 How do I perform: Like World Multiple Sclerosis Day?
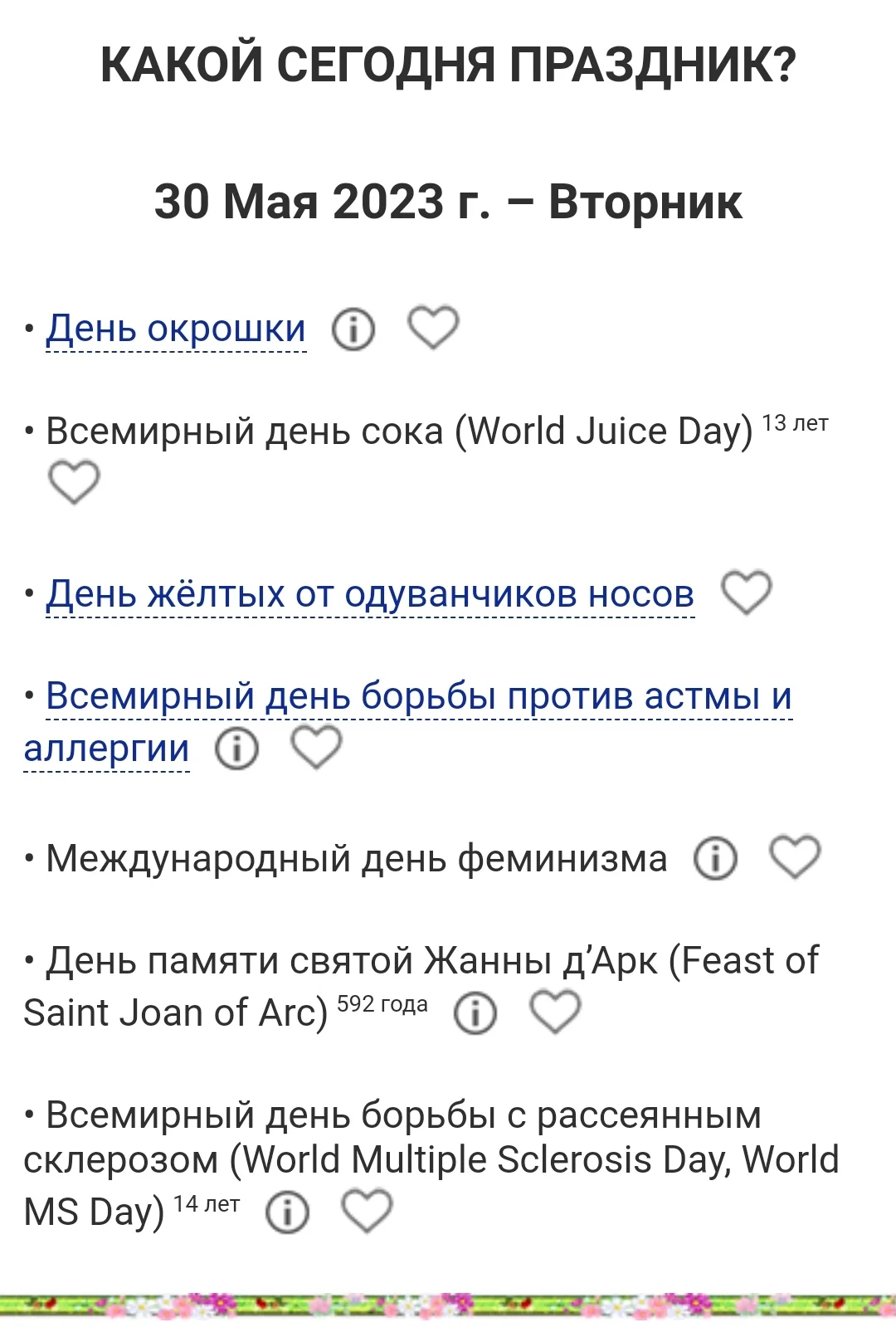[x=367, y=1211]
